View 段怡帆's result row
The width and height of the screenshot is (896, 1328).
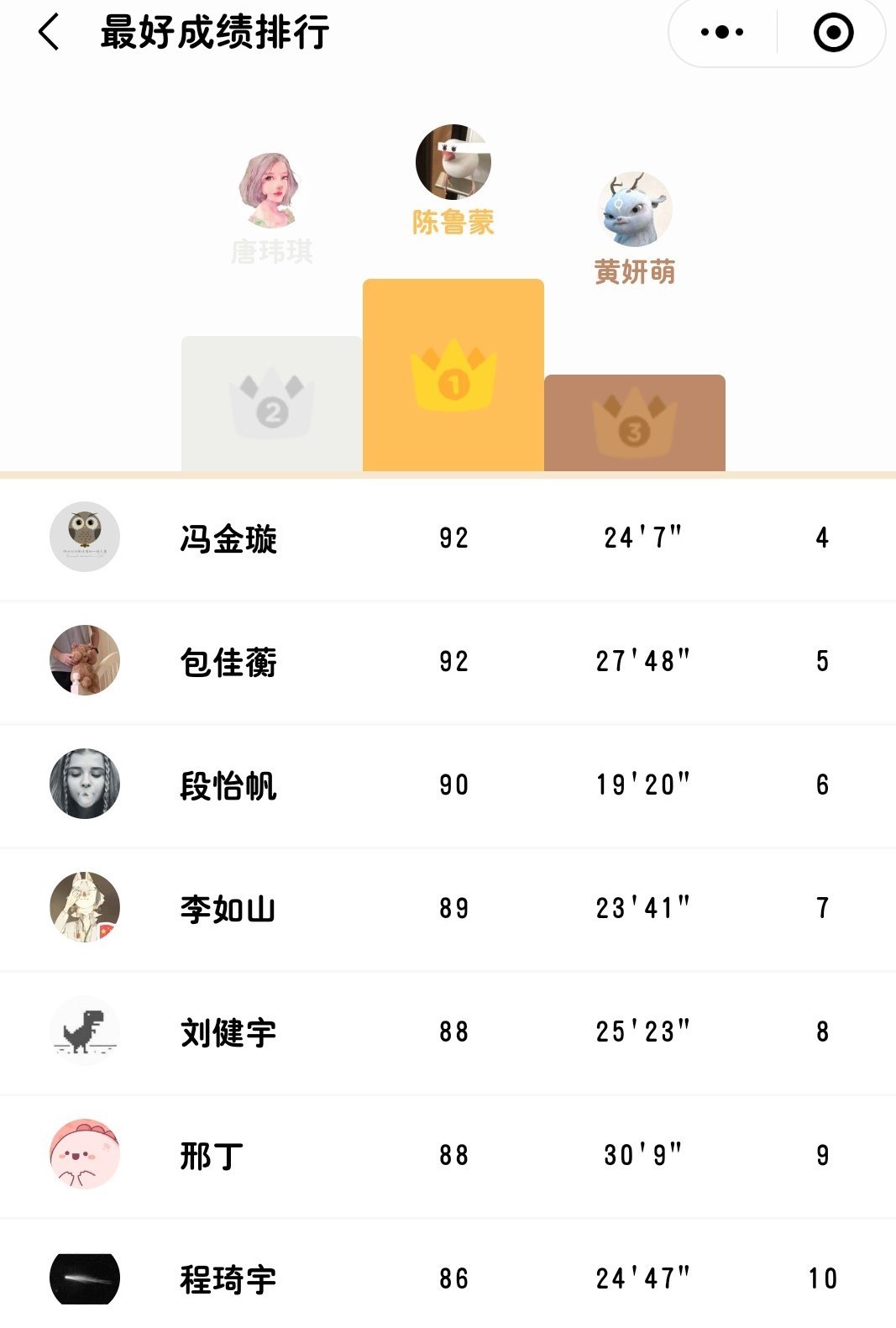tap(448, 785)
